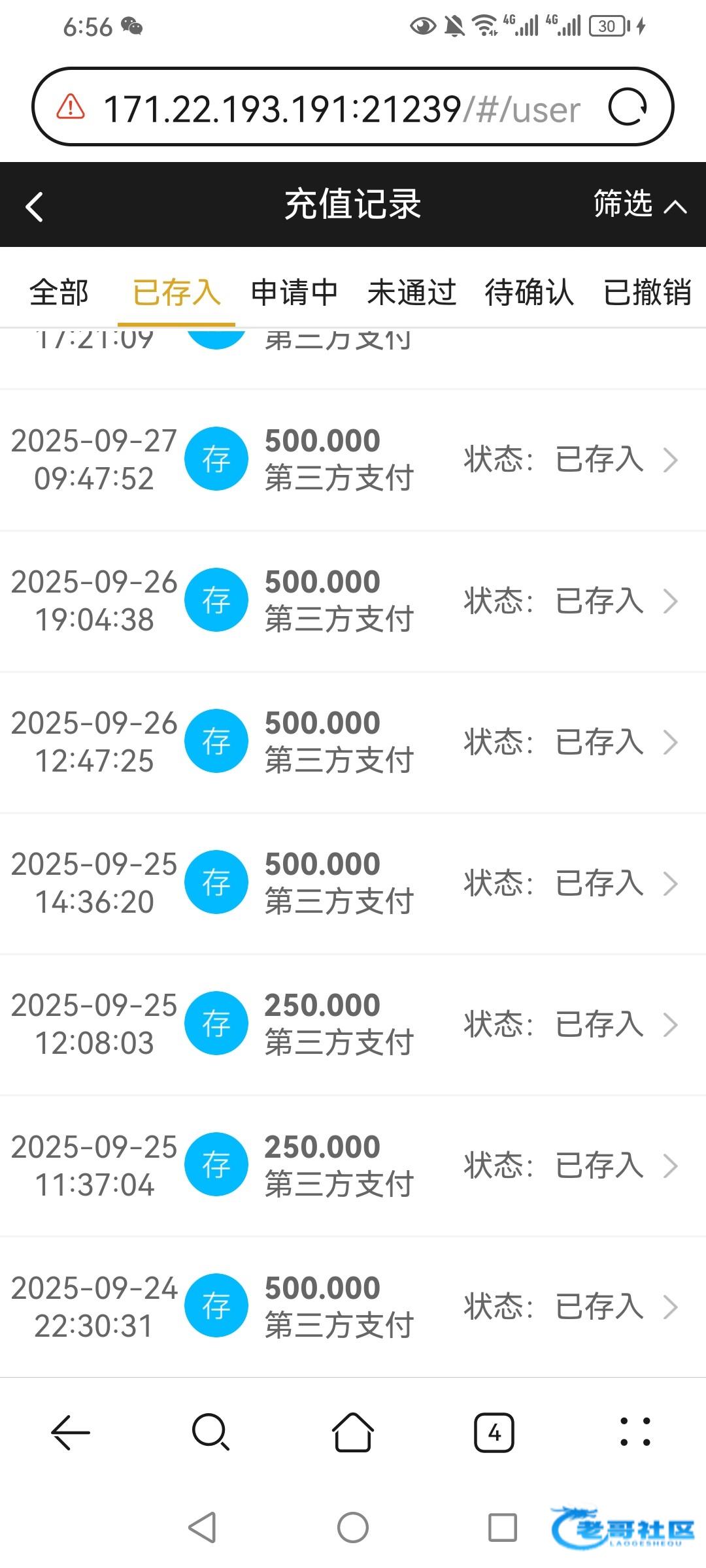This screenshot has height=1568, width=706.
Task: Open the 筛选 filter dropdown
Action: [x=639, y=204]
